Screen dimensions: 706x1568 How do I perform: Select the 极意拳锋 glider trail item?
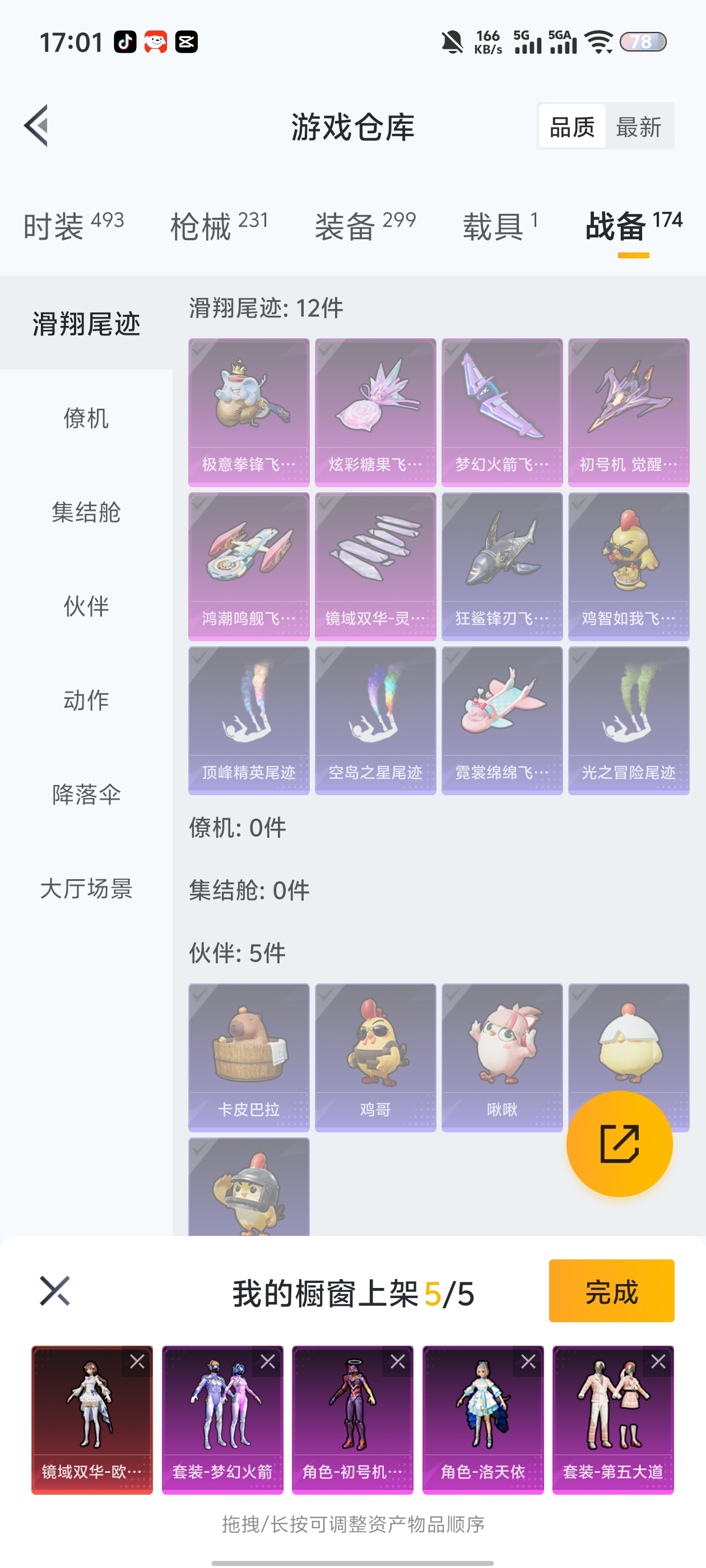pos(249,412)
